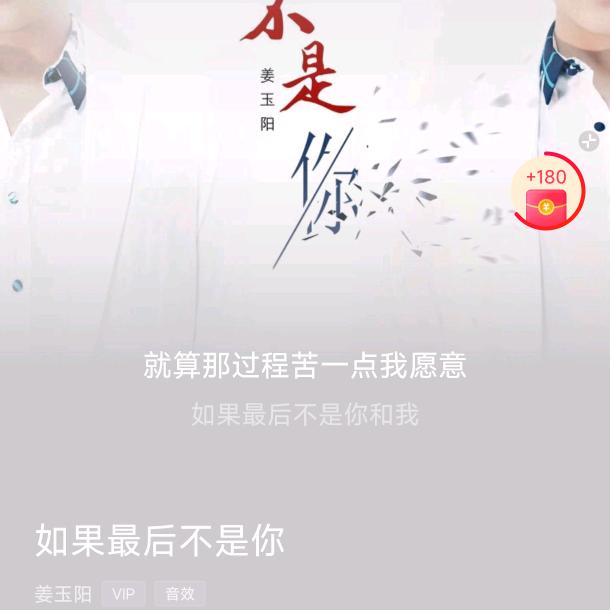Open the 音效 sound effects chip
Image resolution: width=610 pixels, height=610 pixels.
[180, 594]
